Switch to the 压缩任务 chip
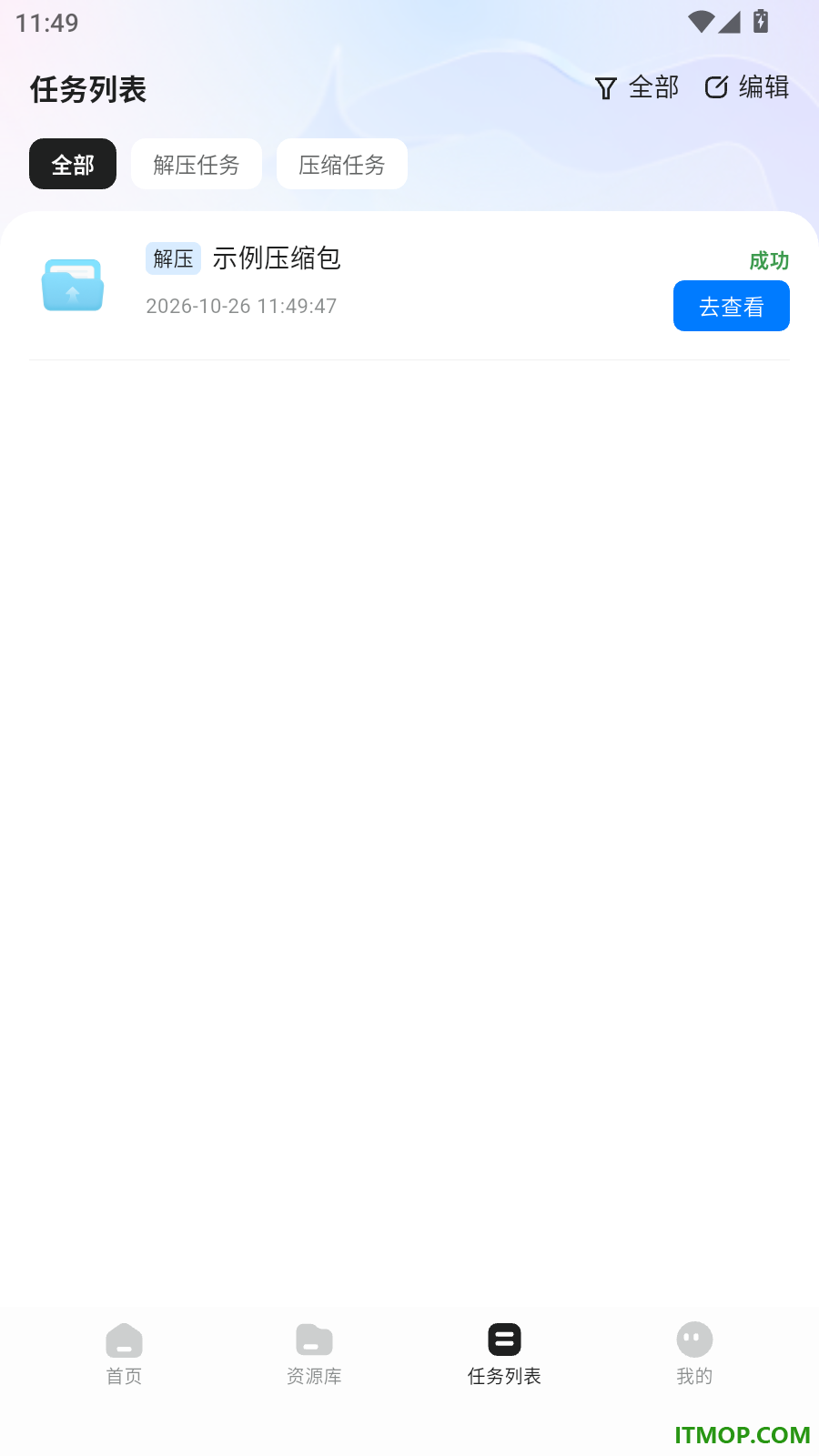 tap(342, 164)
